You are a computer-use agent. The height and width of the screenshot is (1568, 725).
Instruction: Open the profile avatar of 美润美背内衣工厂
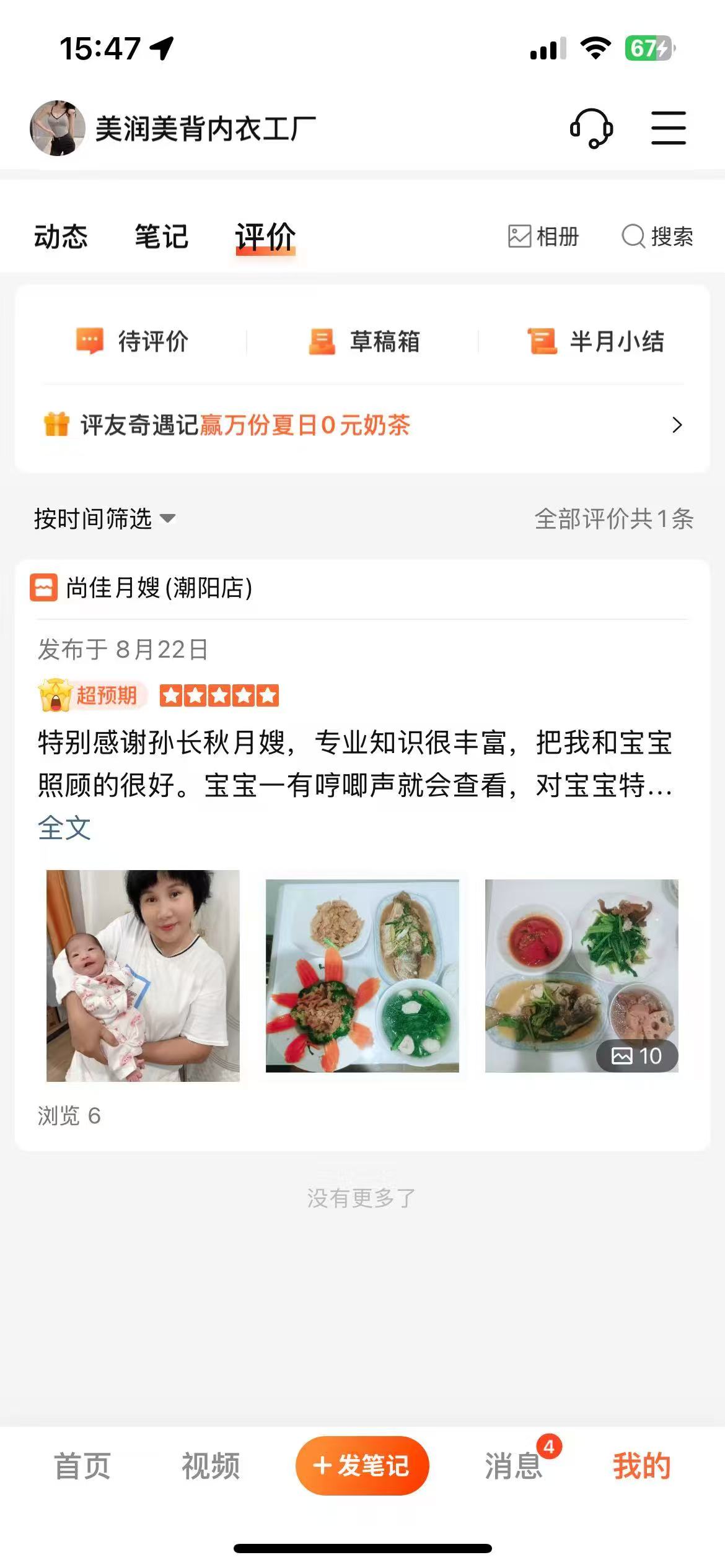point(58,128)
